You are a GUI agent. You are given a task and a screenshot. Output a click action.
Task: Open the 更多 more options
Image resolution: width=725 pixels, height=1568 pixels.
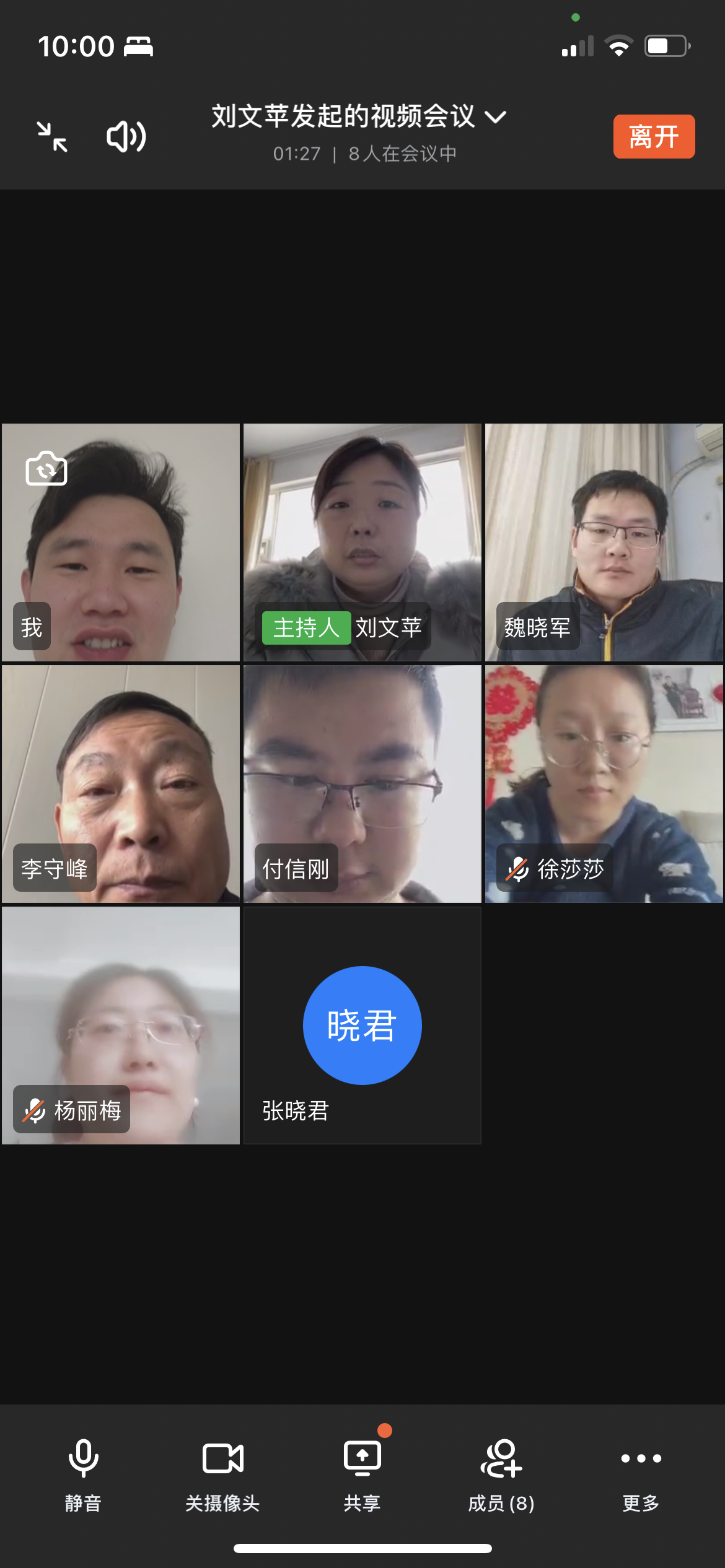coord(641,1474)
